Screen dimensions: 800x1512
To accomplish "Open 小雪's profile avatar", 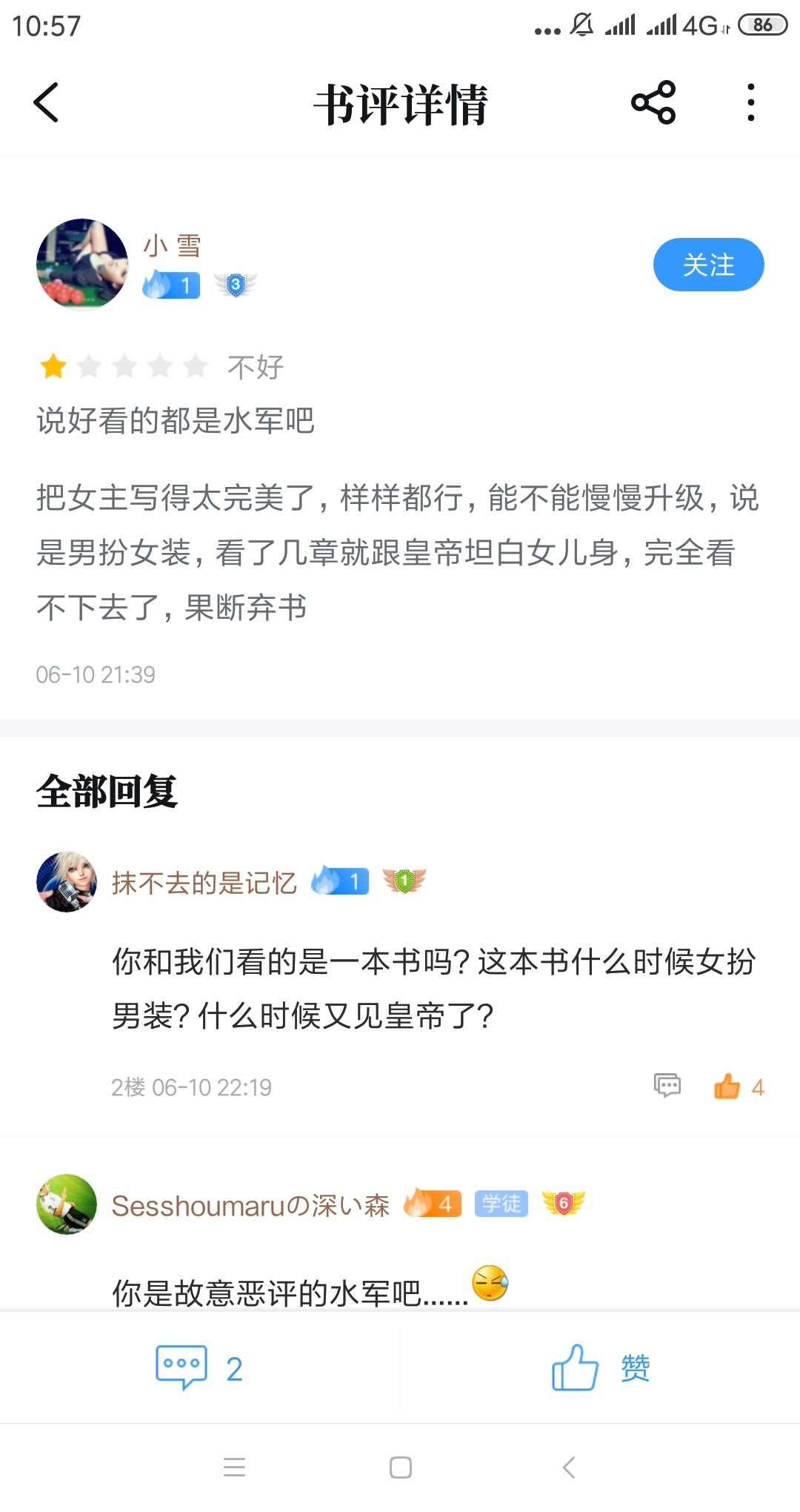I will coord(82,264).
